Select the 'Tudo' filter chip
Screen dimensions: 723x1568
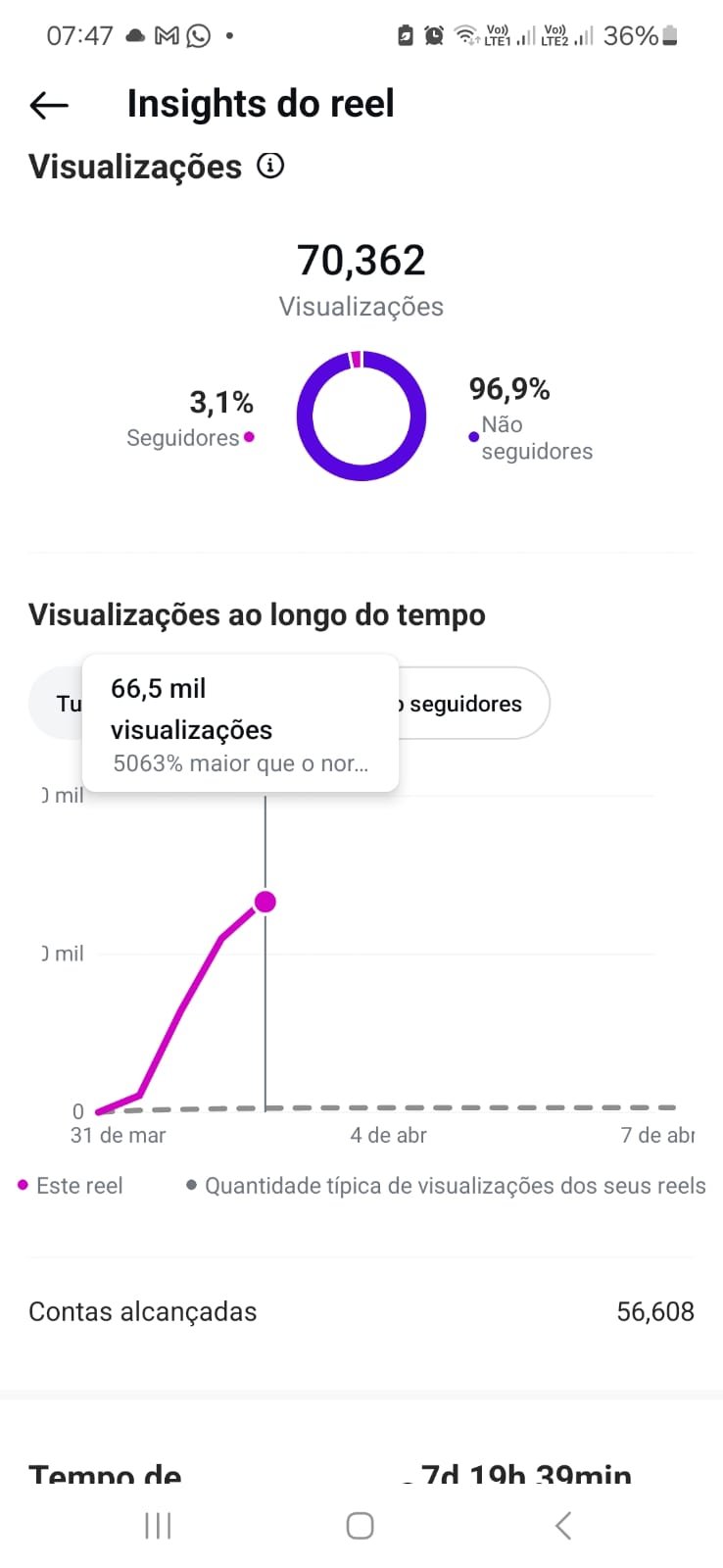tap(59, 704)
